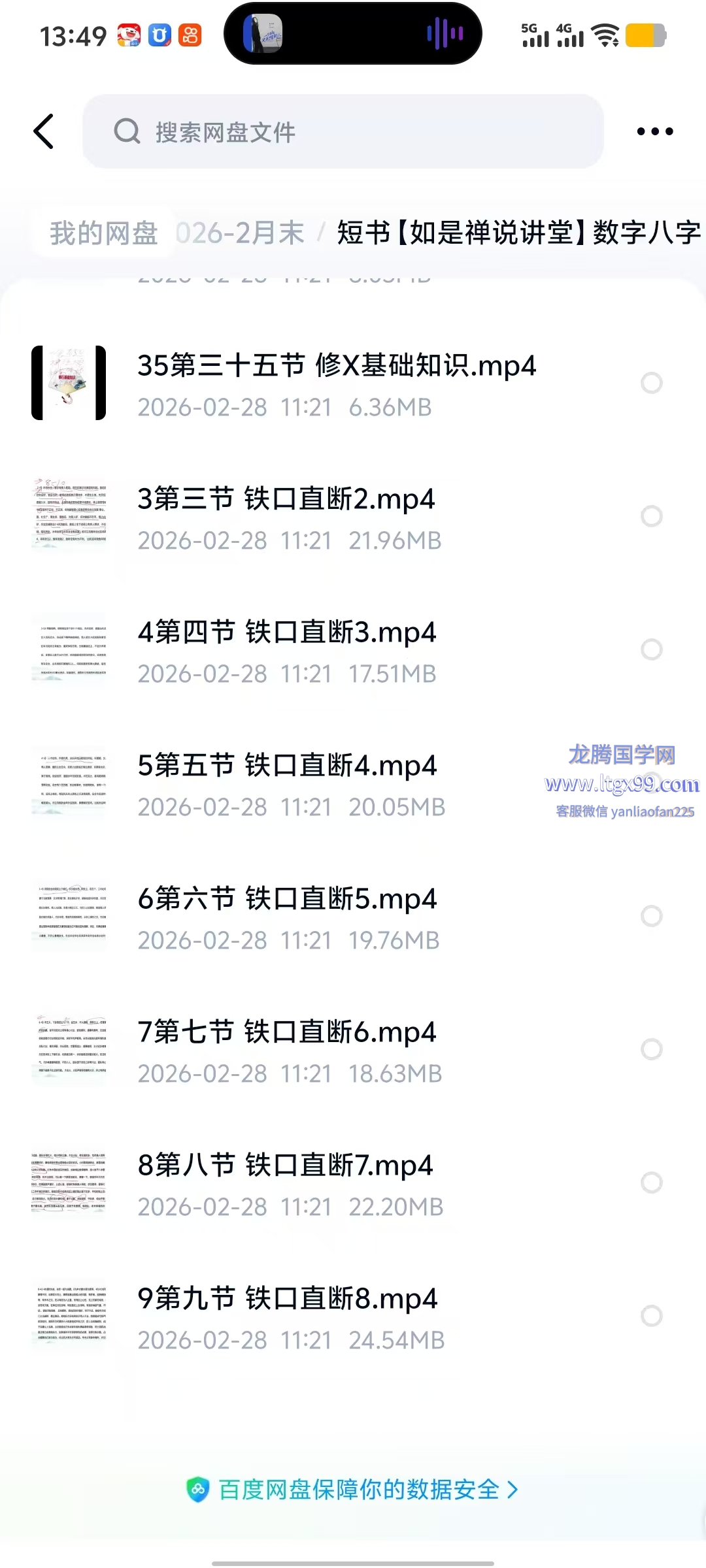The width and height of the screenshot is (706, 1568).
Task: Check the circle next to 3第三节 铁口直断2.mp4
Action: 651,516
